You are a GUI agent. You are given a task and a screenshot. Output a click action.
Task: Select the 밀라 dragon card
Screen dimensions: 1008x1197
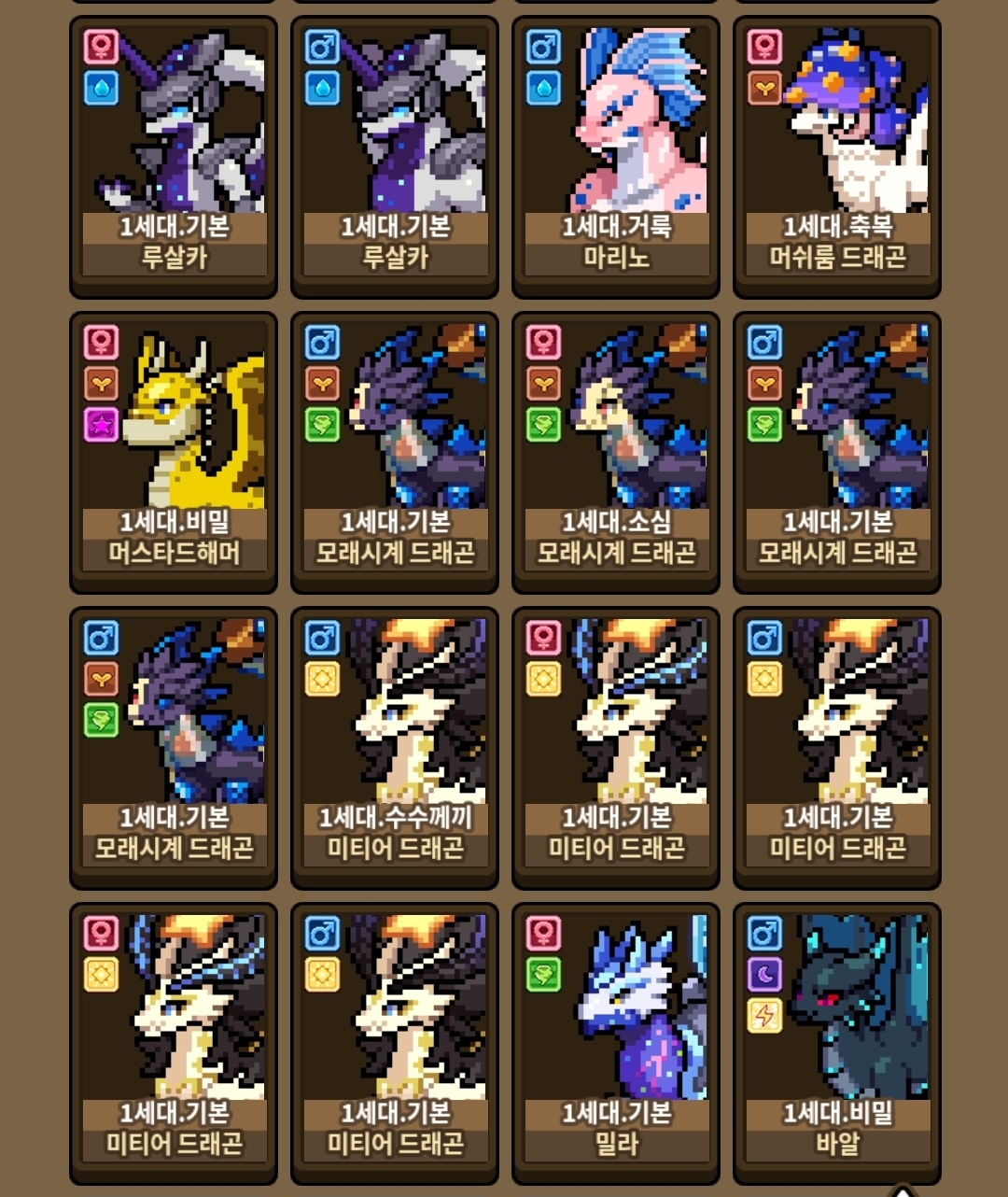(616, 1043)
